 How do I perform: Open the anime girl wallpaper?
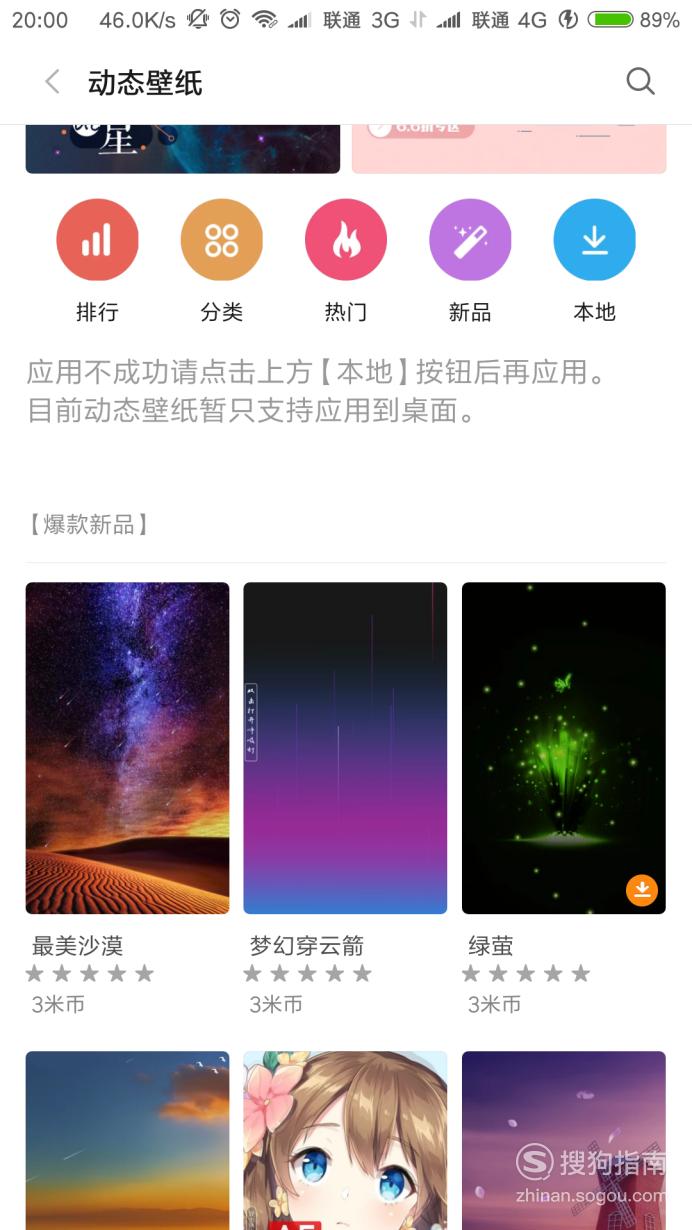pos(345,1140)
